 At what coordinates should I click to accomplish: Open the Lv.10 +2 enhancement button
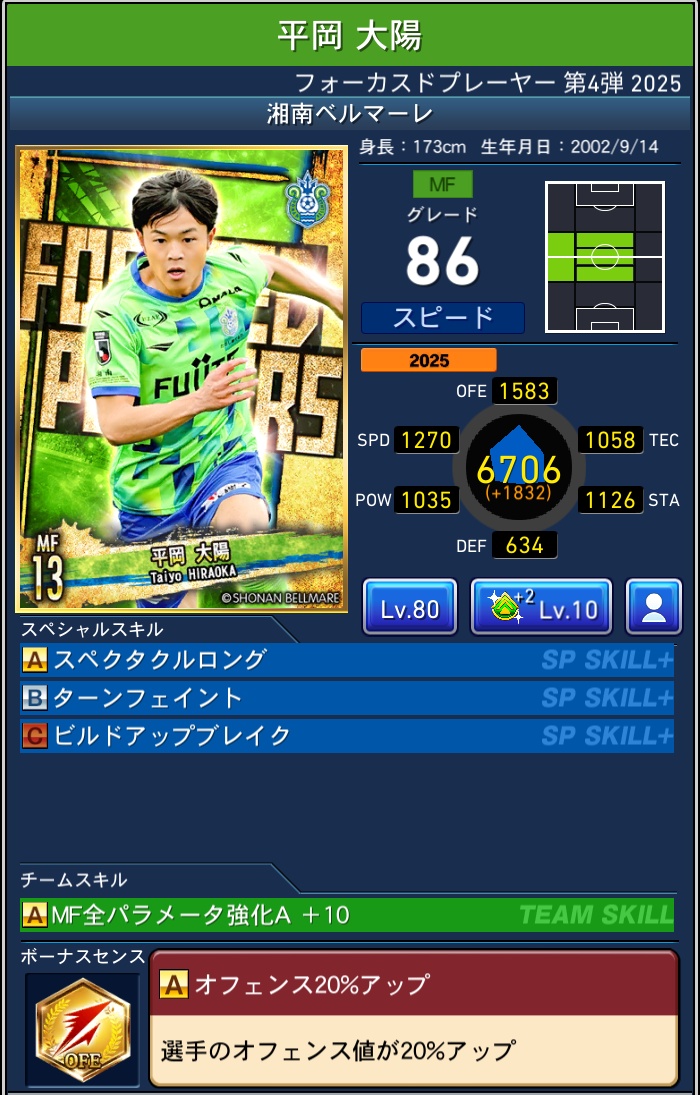541,607
